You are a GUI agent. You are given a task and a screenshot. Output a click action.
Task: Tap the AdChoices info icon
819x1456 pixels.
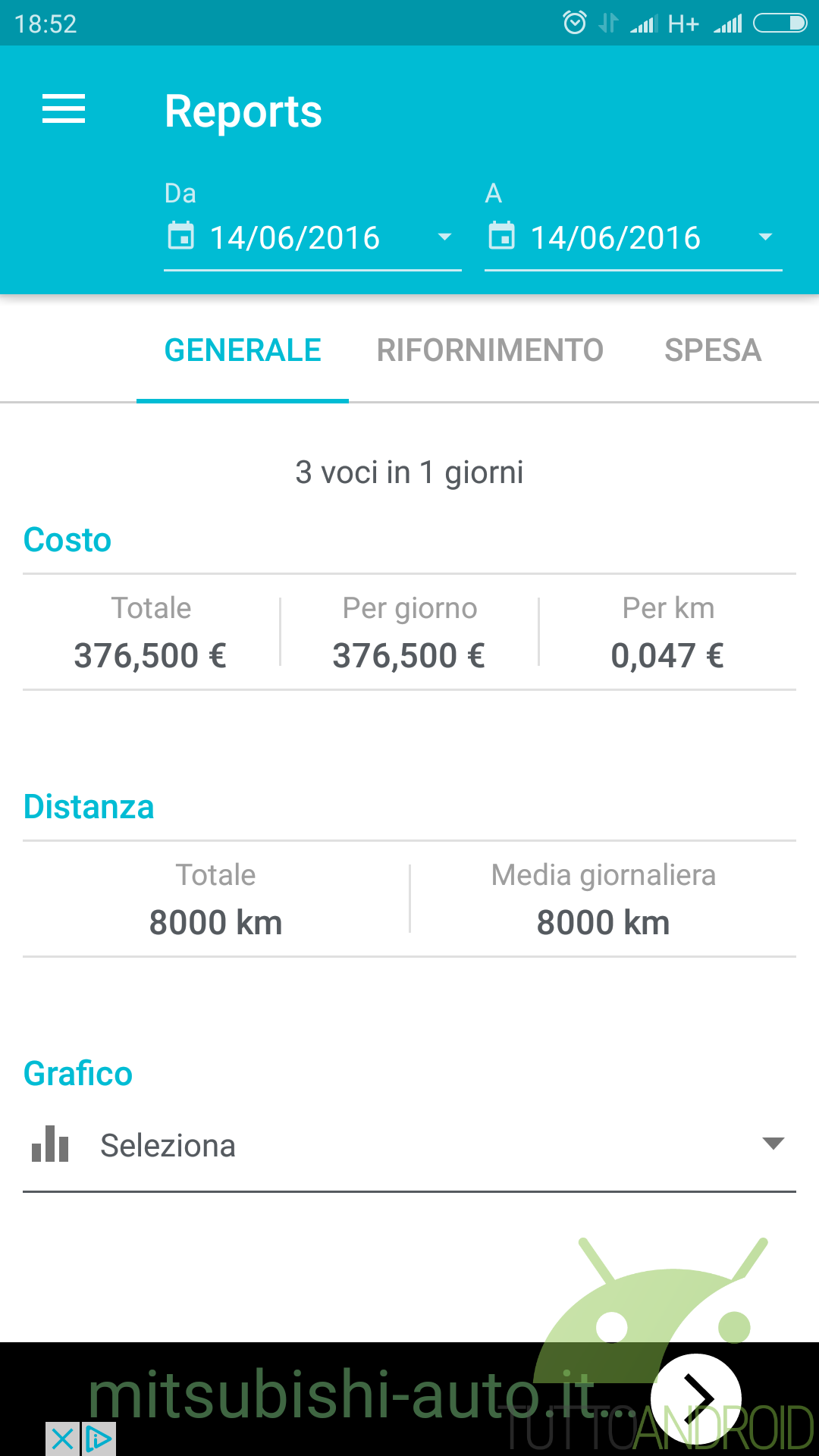pyautogui.click(x=99, y=1439)
